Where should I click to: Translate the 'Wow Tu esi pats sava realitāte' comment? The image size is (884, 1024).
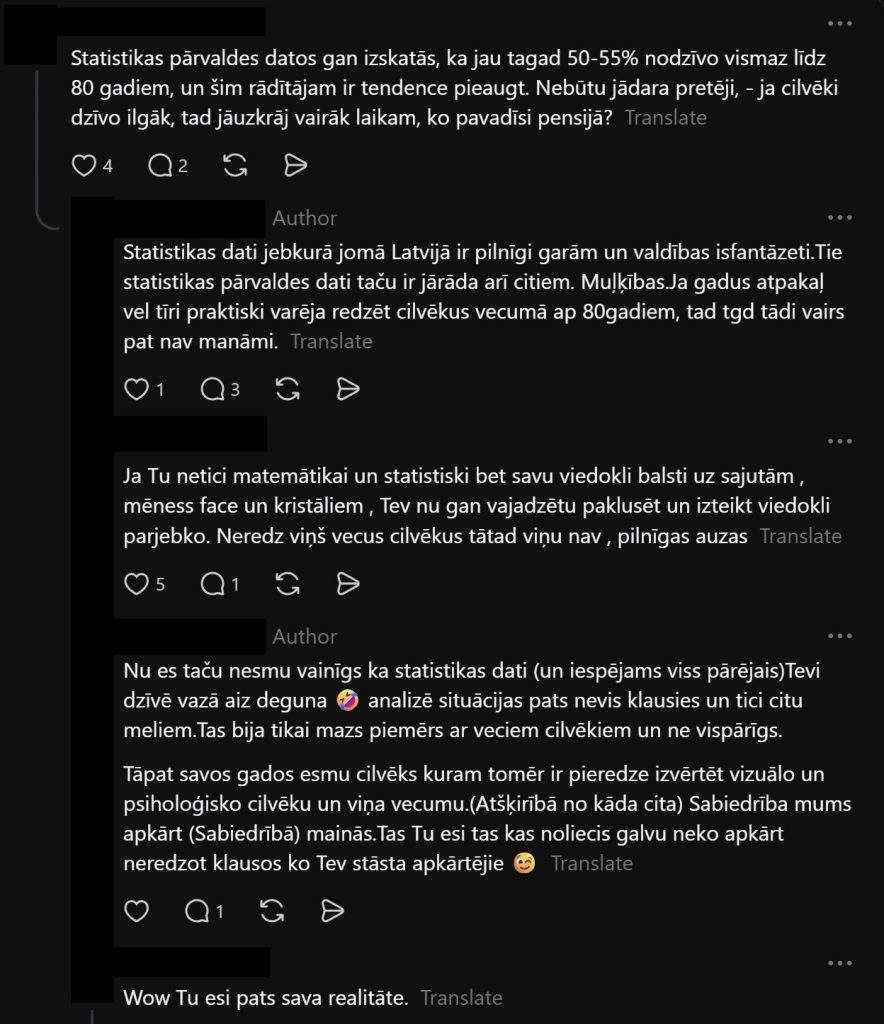point(462,998)
